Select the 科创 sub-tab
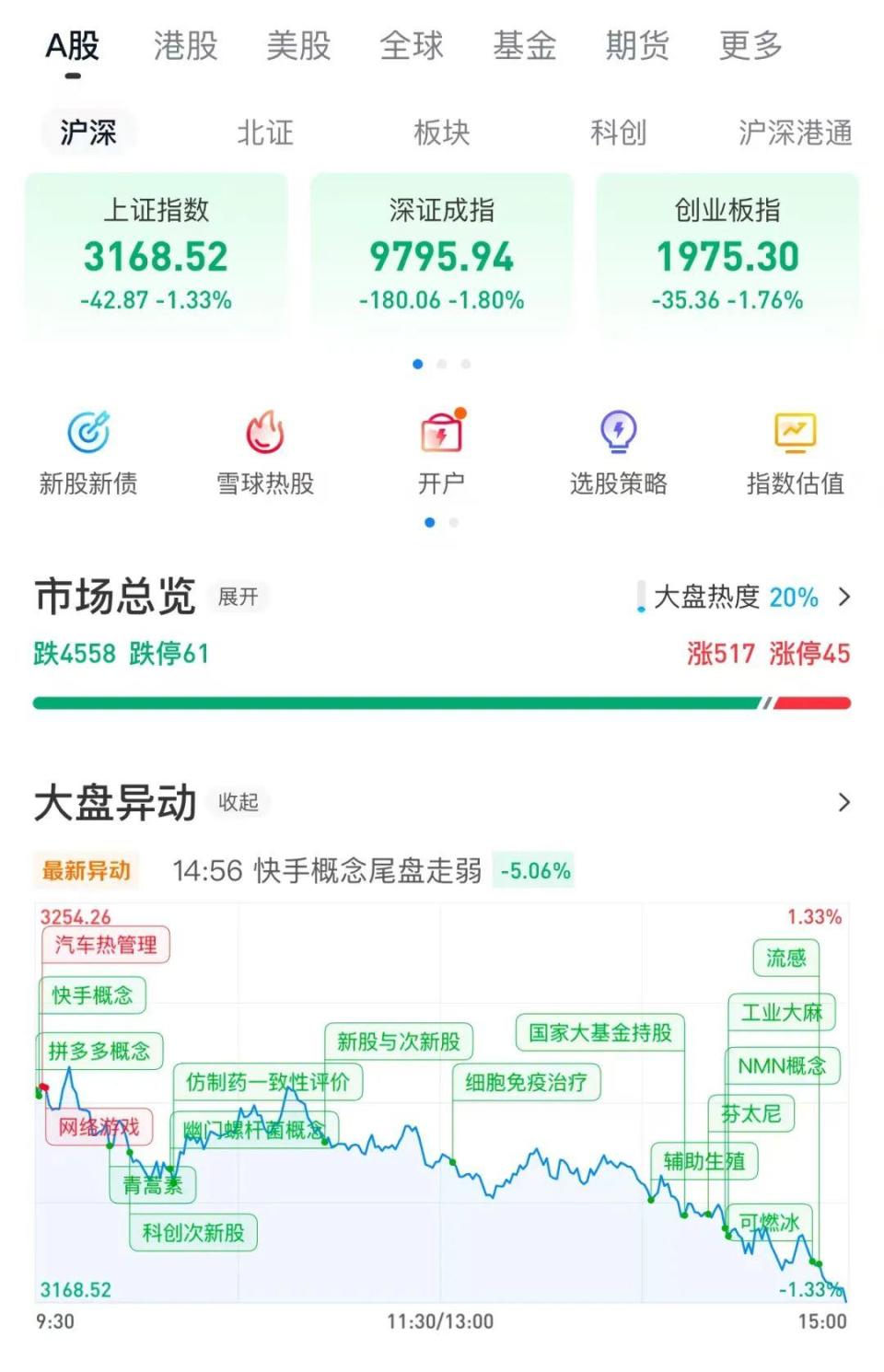 coord(621,133)
